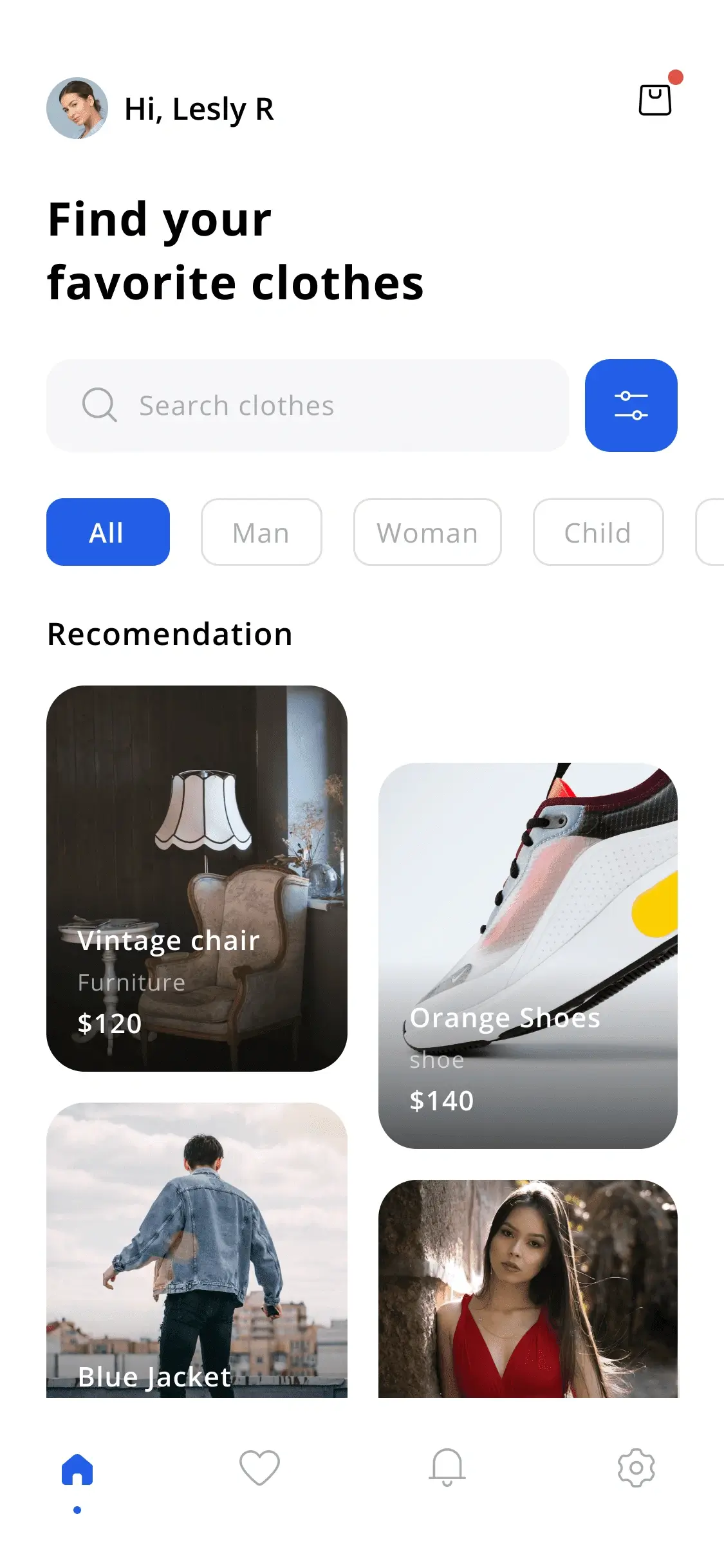Filter by the Man category

(x=261, y=532)
